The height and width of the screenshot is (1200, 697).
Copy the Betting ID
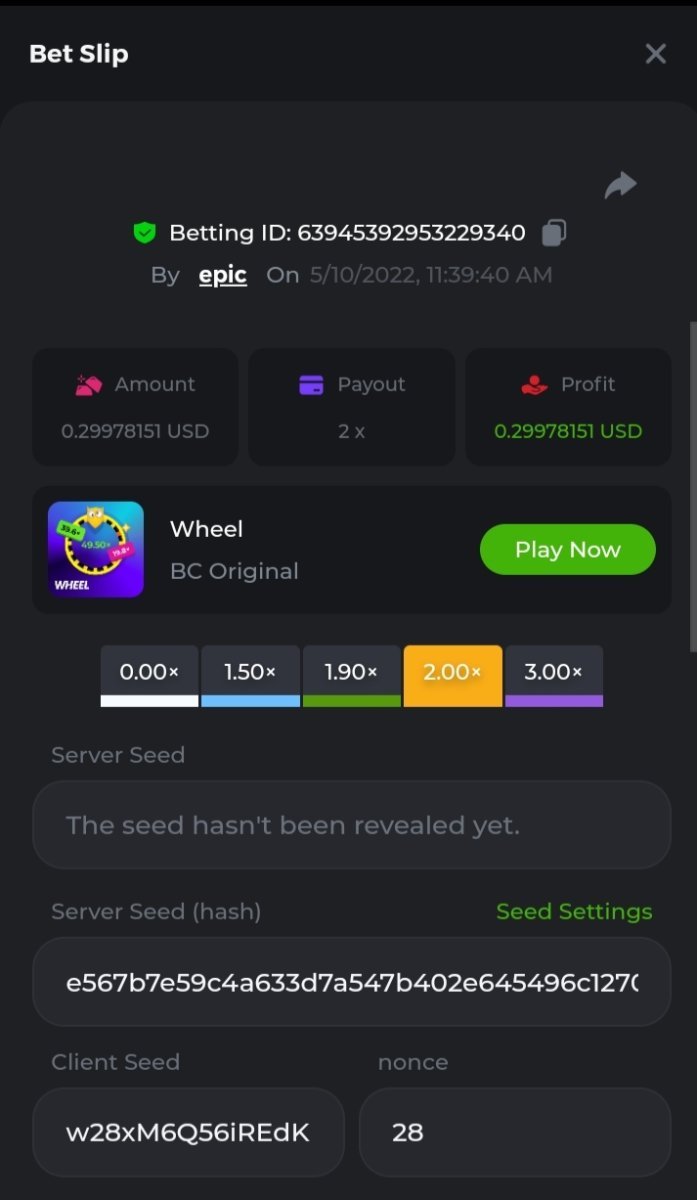[x=553, y=233]
